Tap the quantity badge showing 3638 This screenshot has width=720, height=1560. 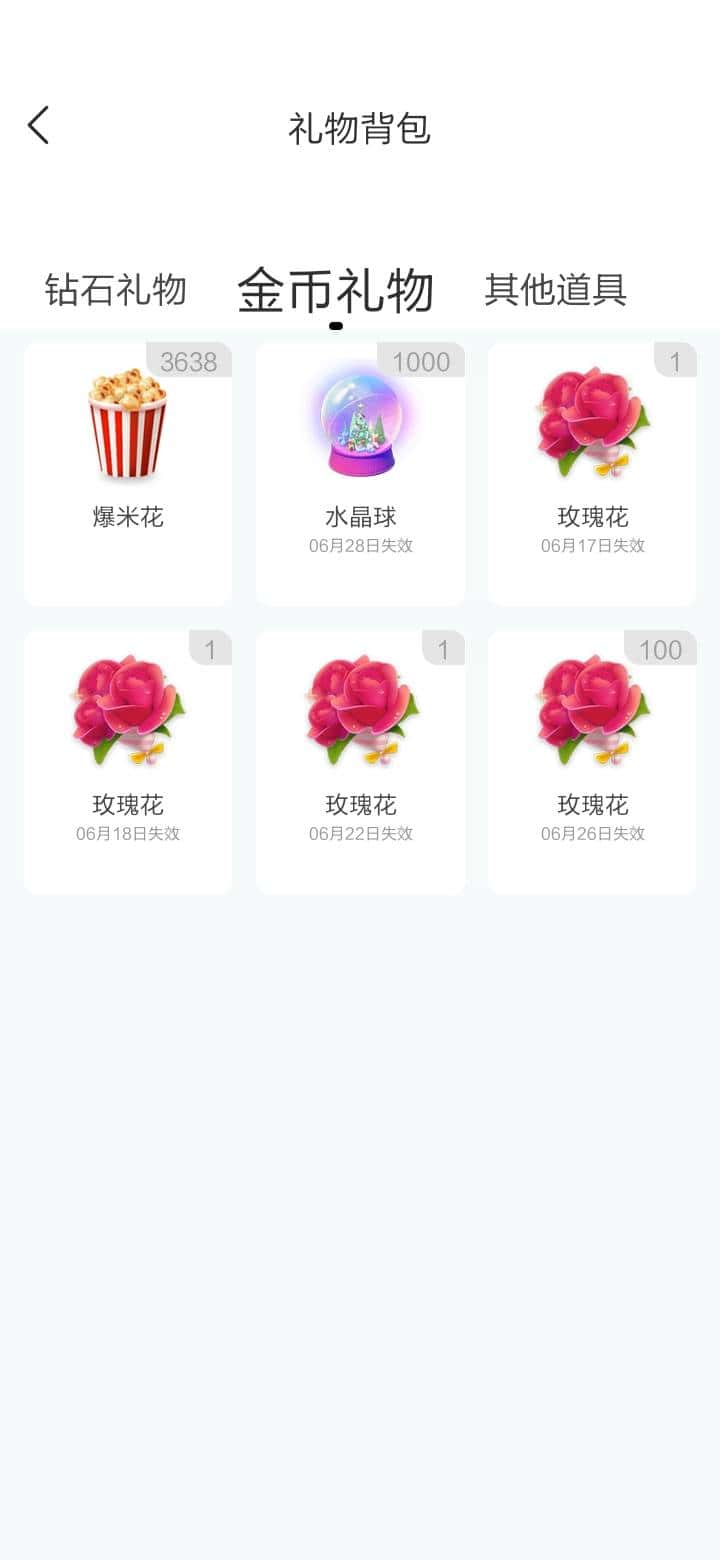pos(190,363)
